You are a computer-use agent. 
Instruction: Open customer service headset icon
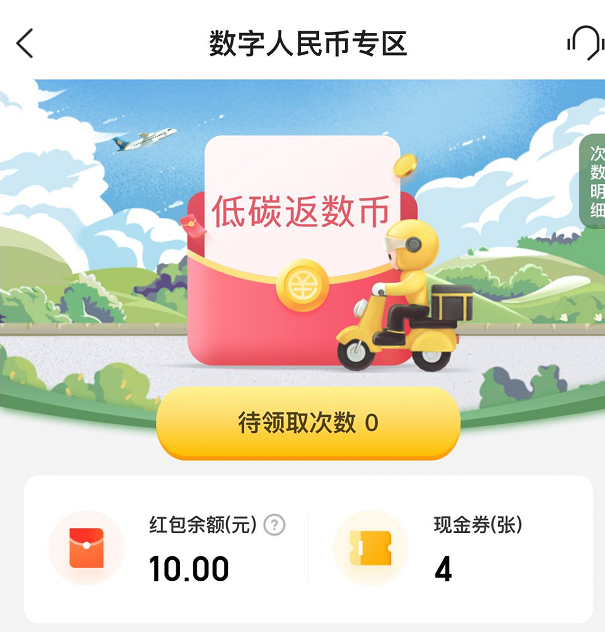[x=583, y=43]
